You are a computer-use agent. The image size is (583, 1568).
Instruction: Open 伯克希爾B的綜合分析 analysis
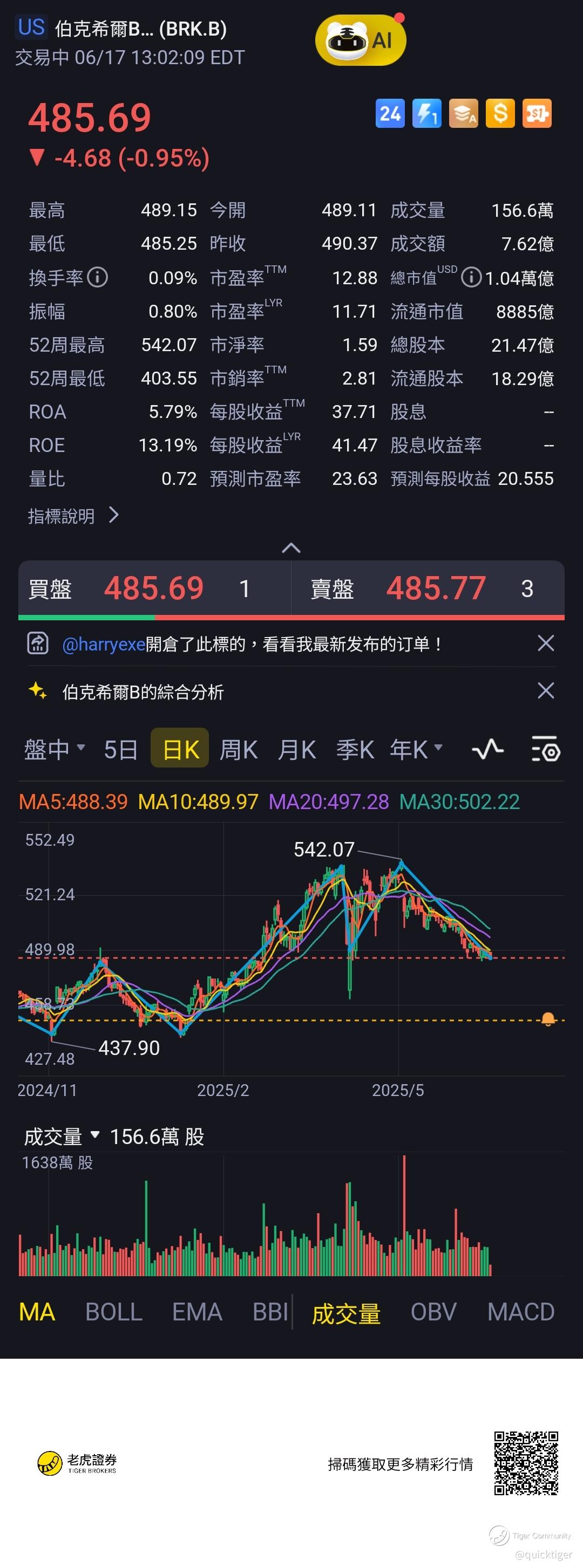(x=143, y=691)
